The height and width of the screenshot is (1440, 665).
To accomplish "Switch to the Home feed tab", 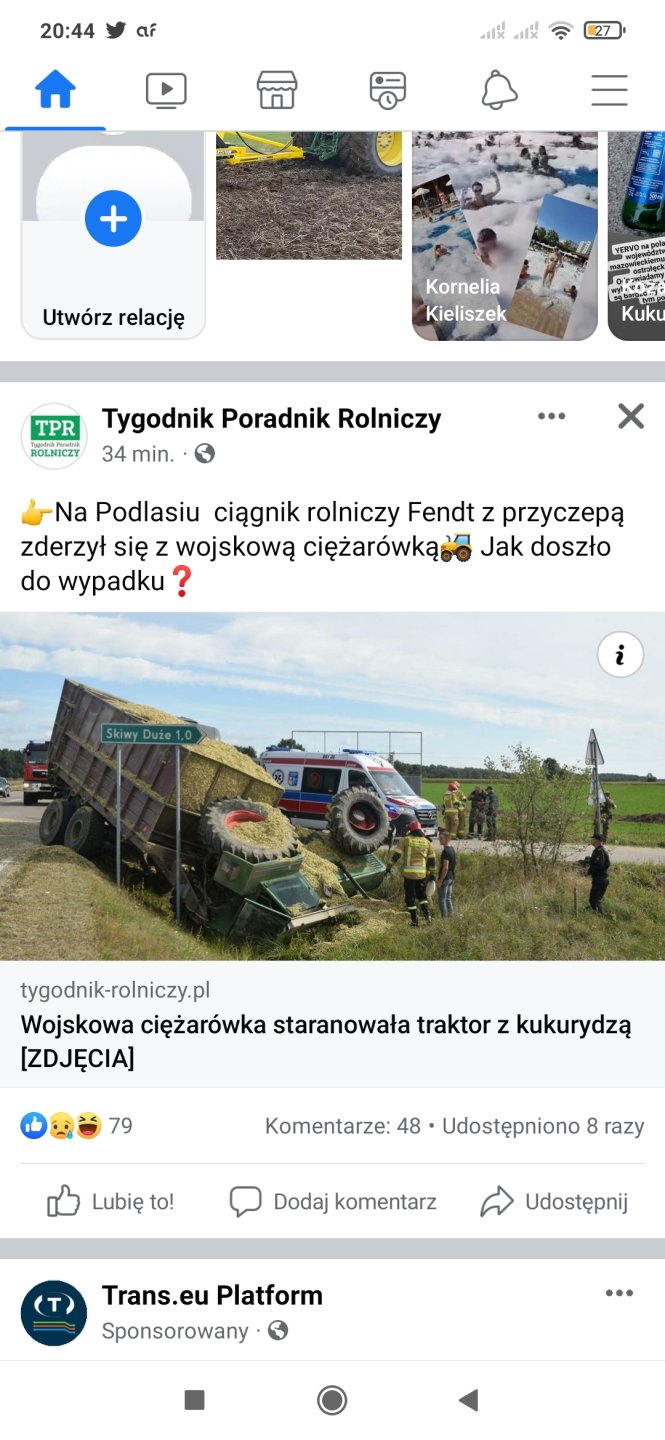I will [55, 91].
